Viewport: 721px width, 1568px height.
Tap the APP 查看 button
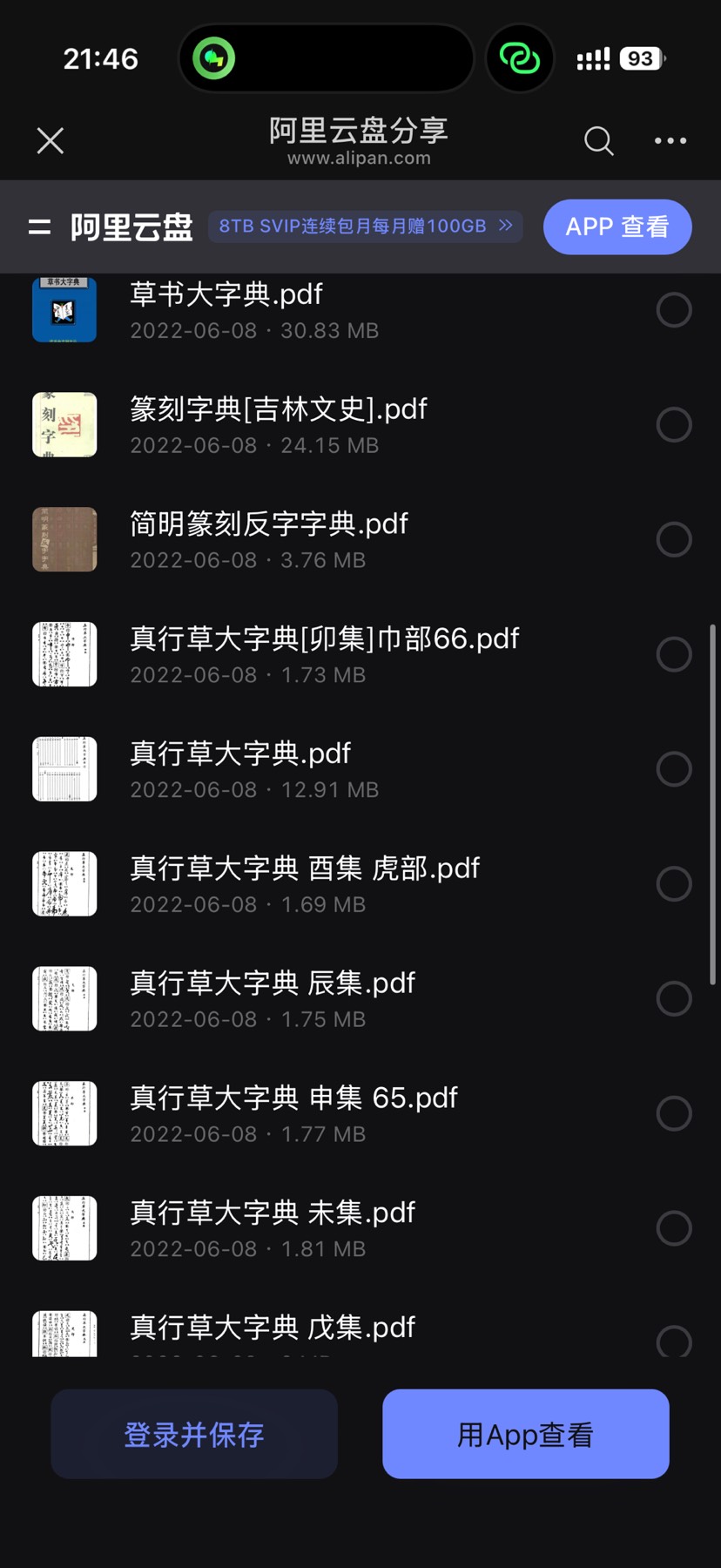(x=617, y=227)
